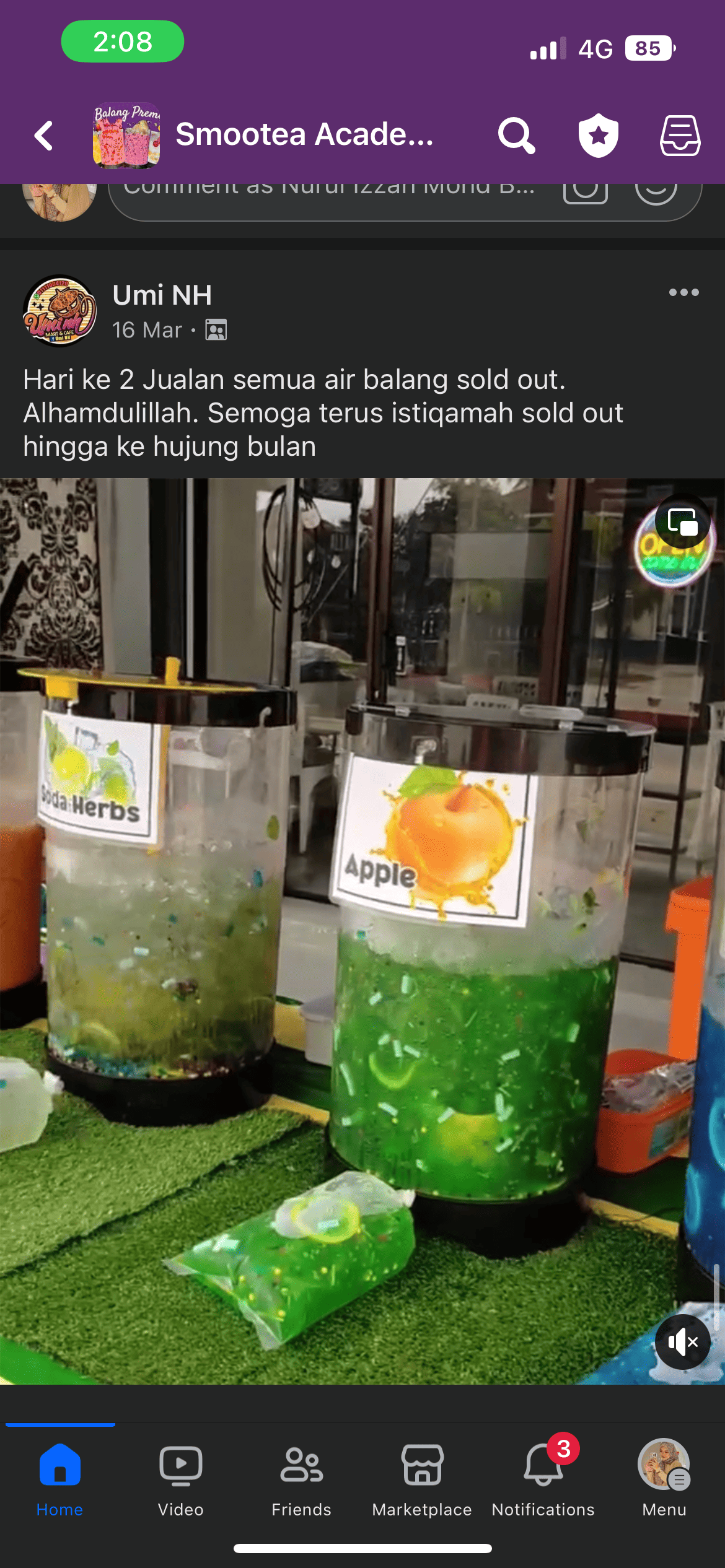Unmute the video sound
The width and height of the screenshot is (725, 1568).
tap(682, 1342)
